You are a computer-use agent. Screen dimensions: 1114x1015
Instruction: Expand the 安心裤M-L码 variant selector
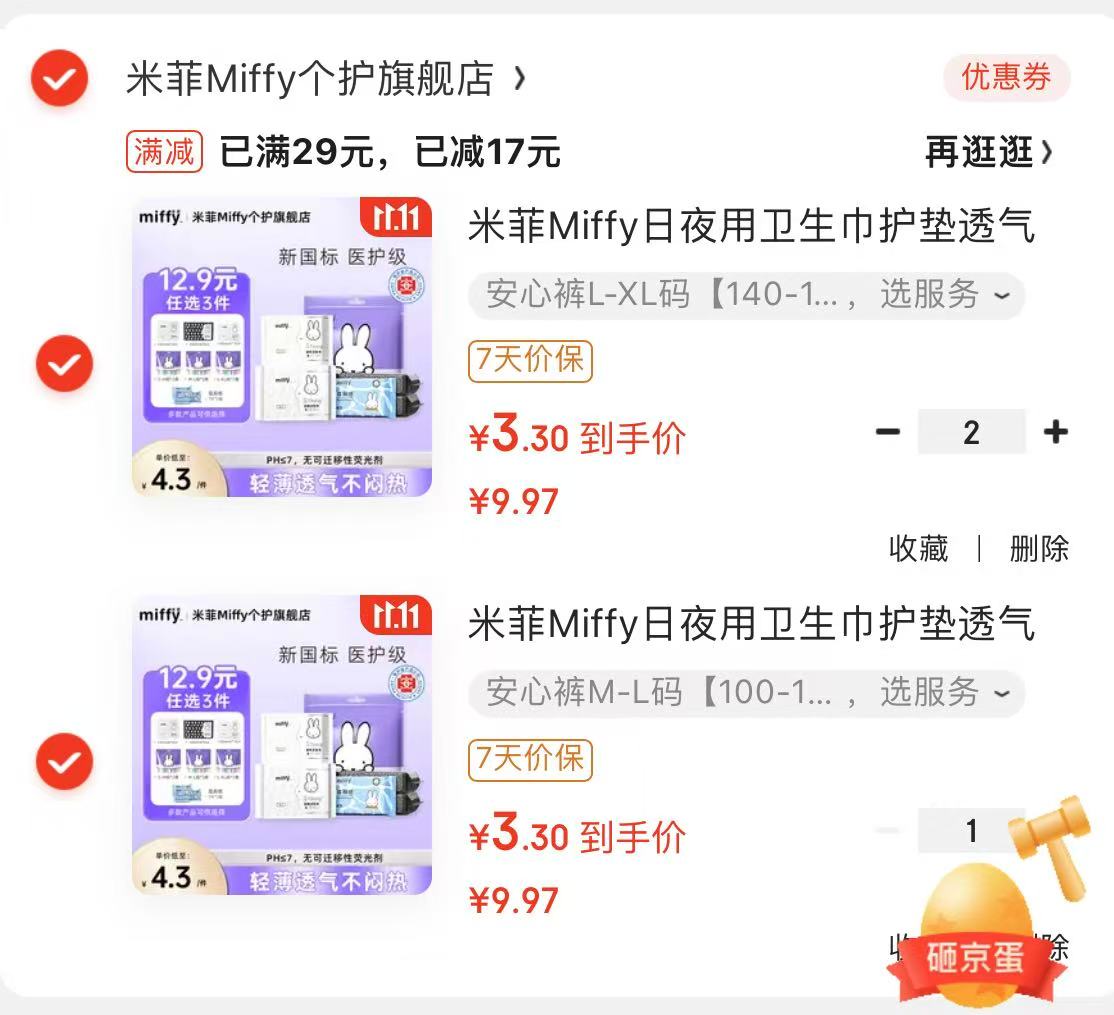(x=746, y=693)
